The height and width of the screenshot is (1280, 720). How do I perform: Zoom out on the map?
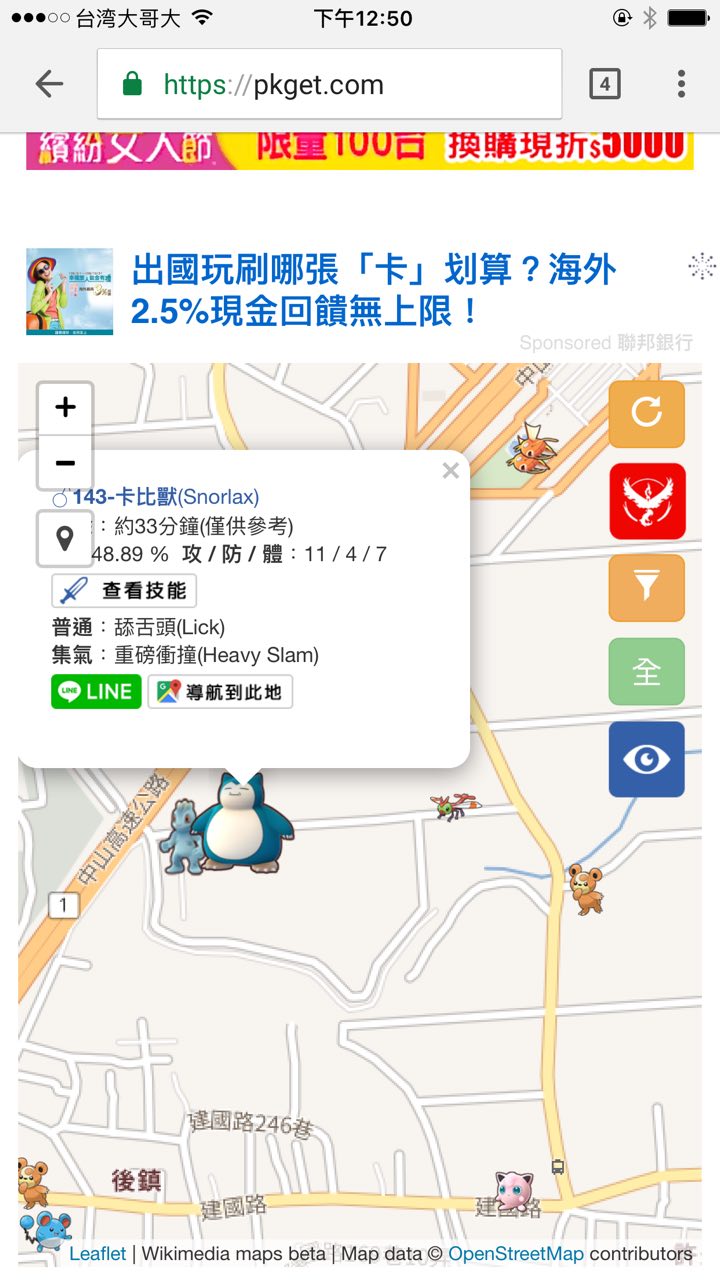(65, 462)
